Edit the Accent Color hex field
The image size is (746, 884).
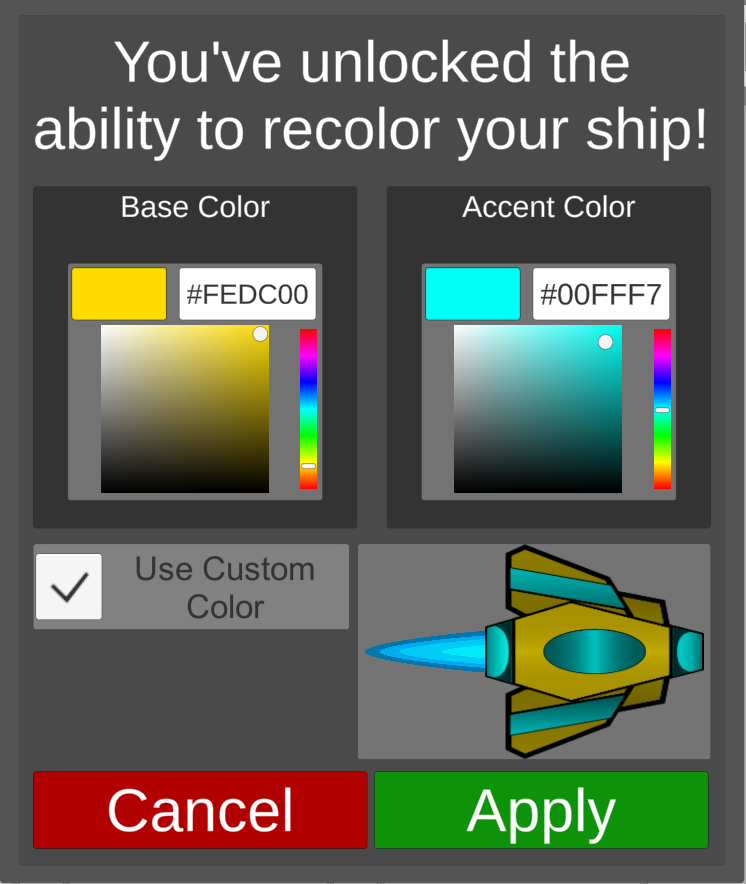pyautogui.click(x=600, y=294)
